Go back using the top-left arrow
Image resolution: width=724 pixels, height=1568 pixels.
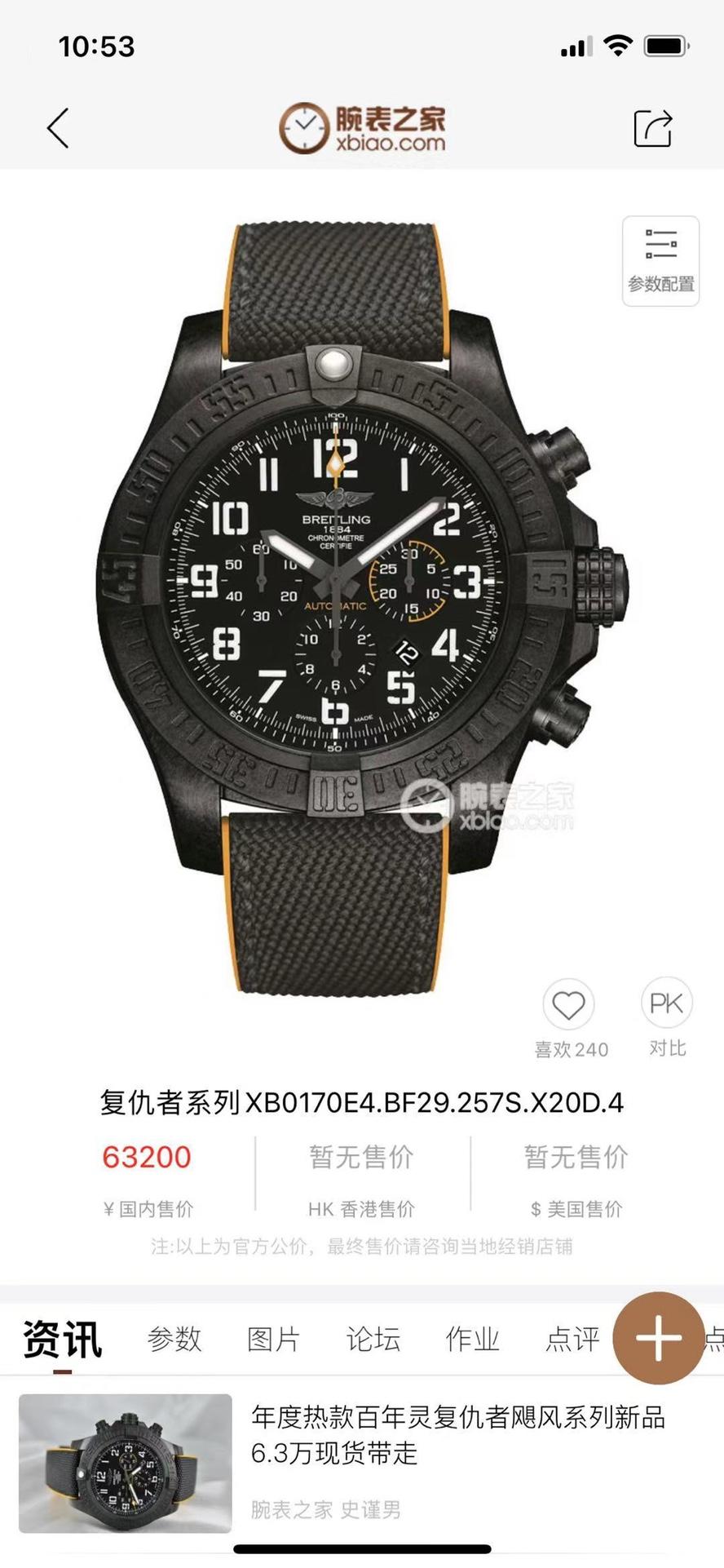coord(59,128)
